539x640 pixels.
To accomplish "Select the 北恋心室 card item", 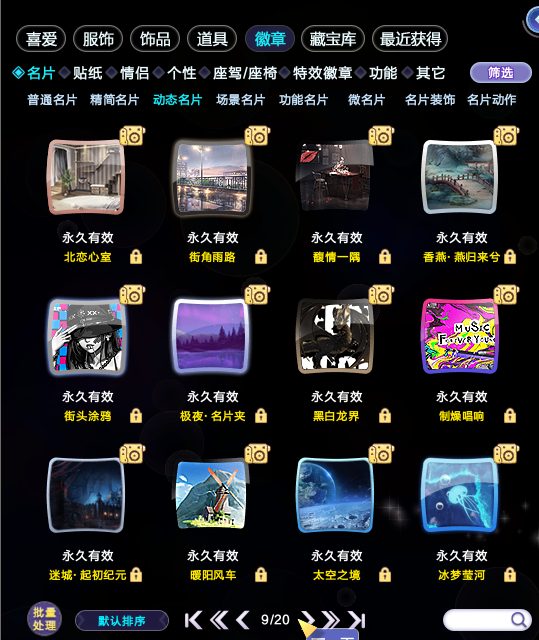I will click(86, 177).
